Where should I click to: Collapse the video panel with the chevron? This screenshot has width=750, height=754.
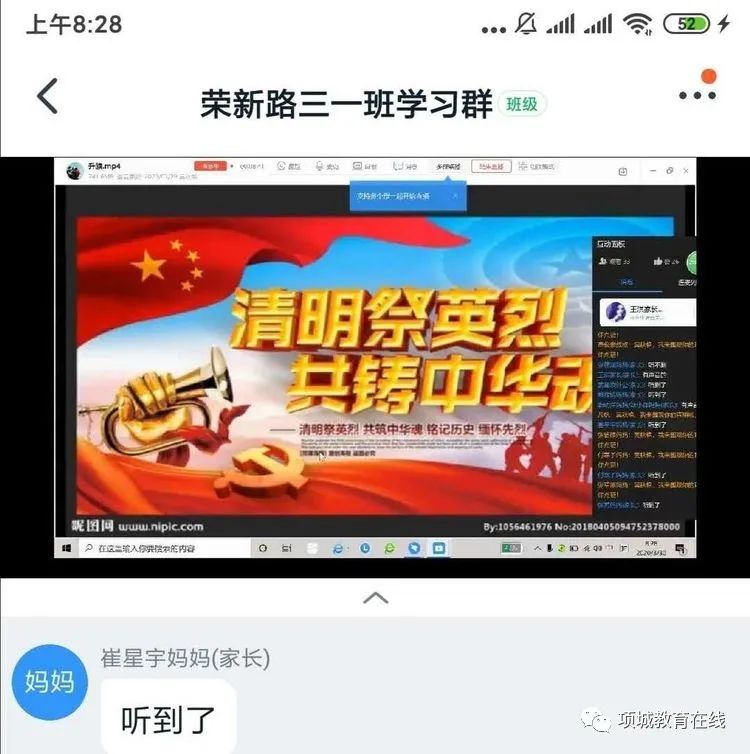click(x=375, y=598)
